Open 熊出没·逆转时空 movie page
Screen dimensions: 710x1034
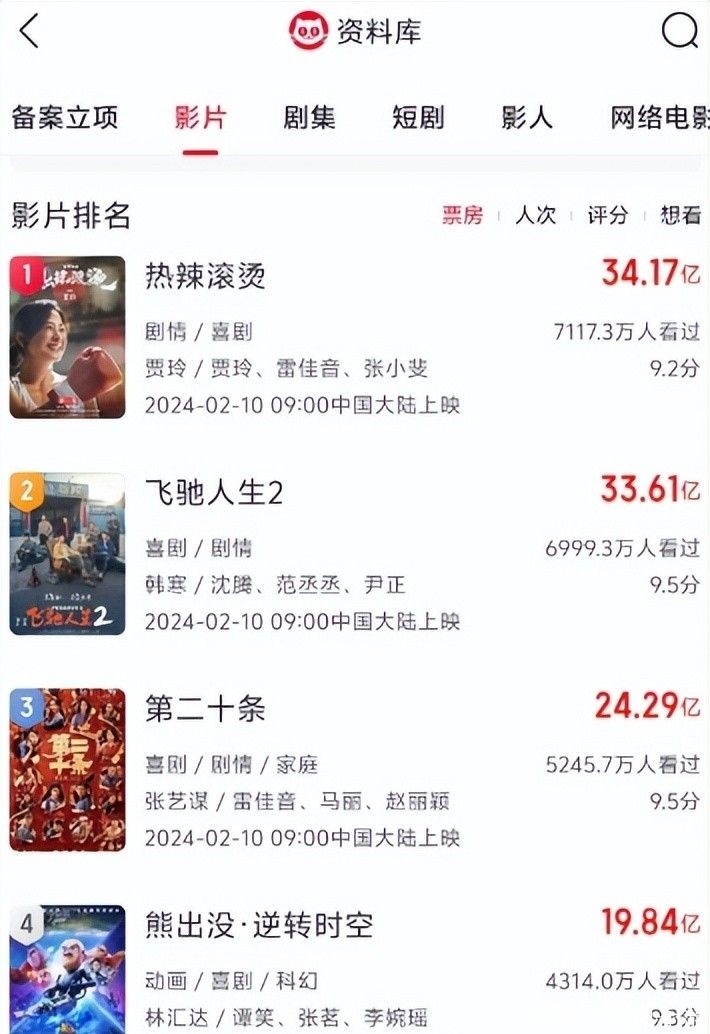tap(259, 925)
